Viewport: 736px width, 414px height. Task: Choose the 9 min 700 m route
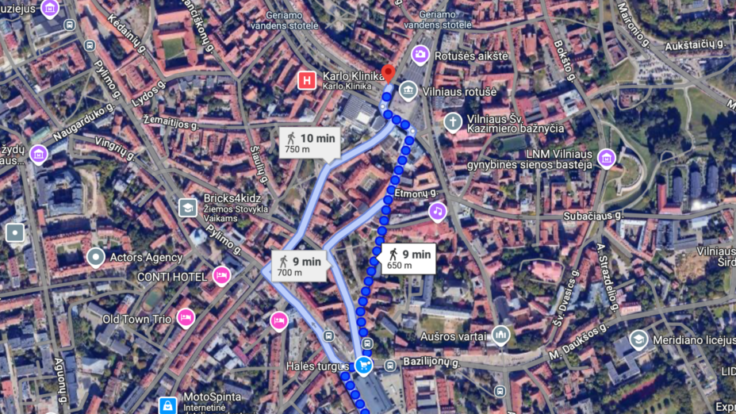(x=299, y=266)
